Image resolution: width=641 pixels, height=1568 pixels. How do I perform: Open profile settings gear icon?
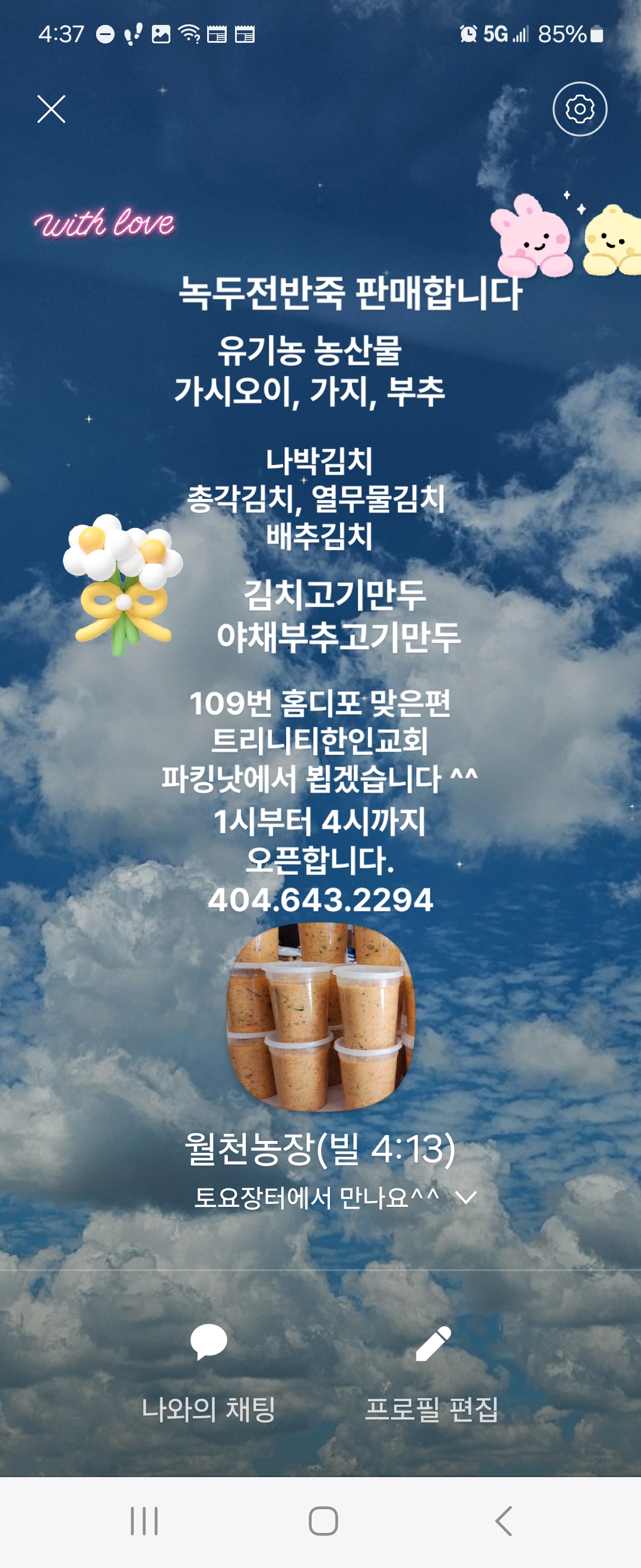click(x=580, y=109)
